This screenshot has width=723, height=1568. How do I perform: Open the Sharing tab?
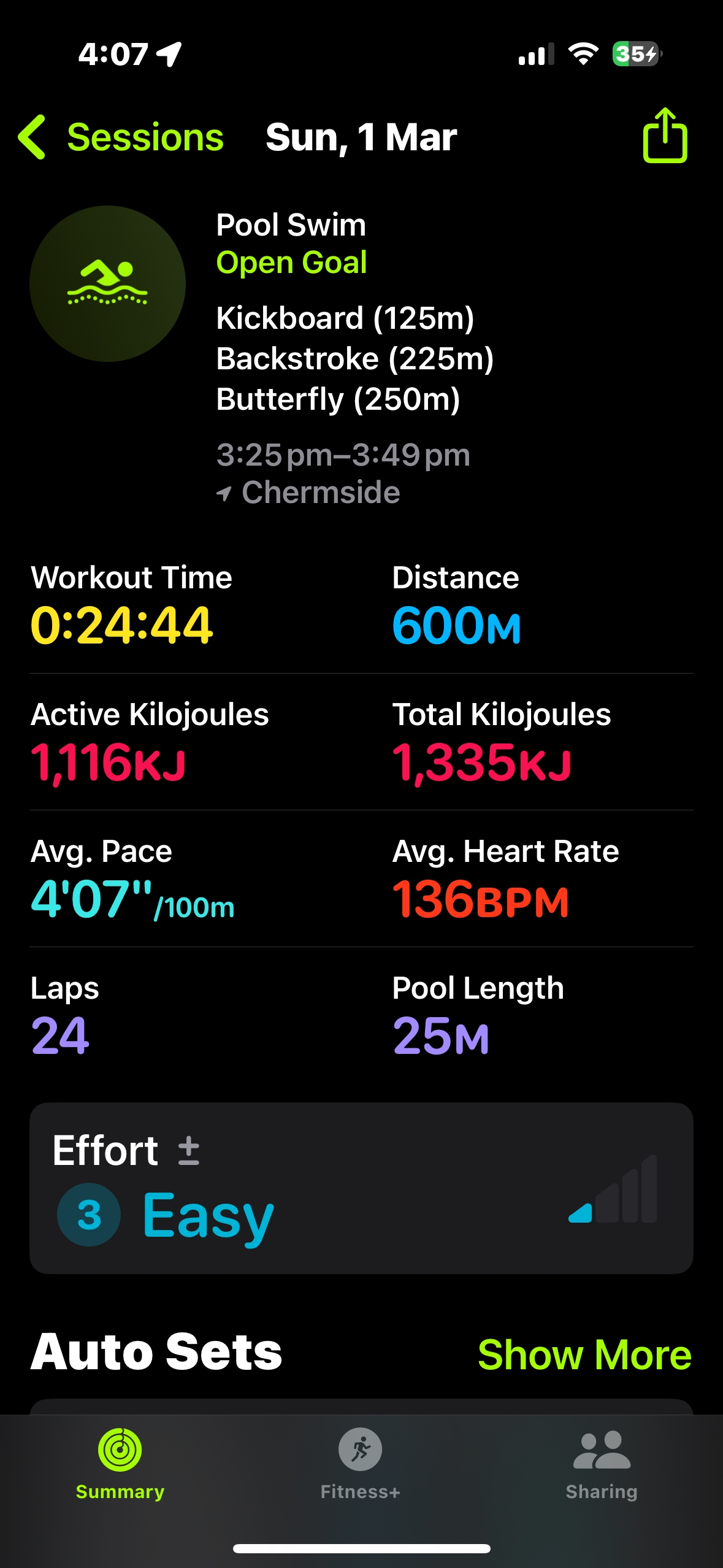(602, 1464)
